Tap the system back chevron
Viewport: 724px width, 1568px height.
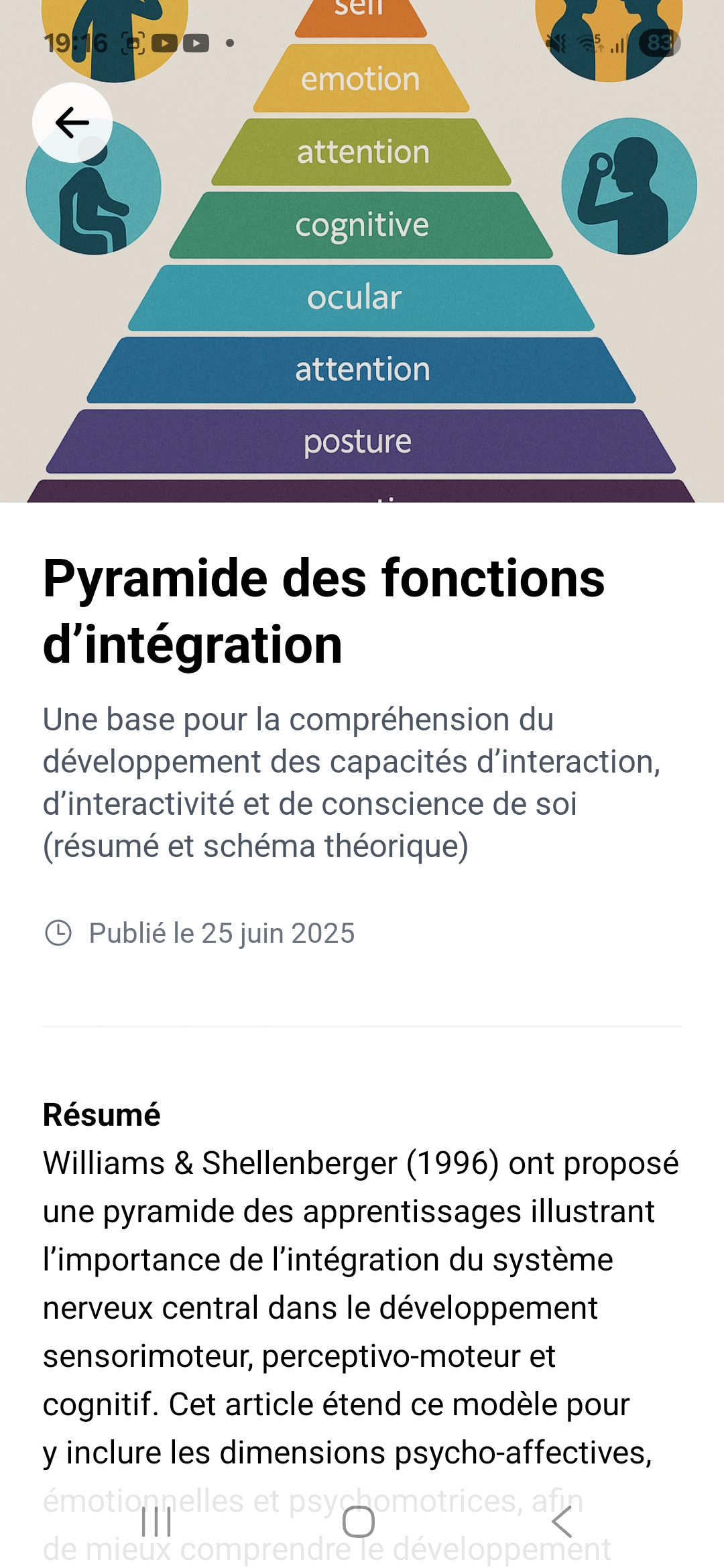(562, 1522)
